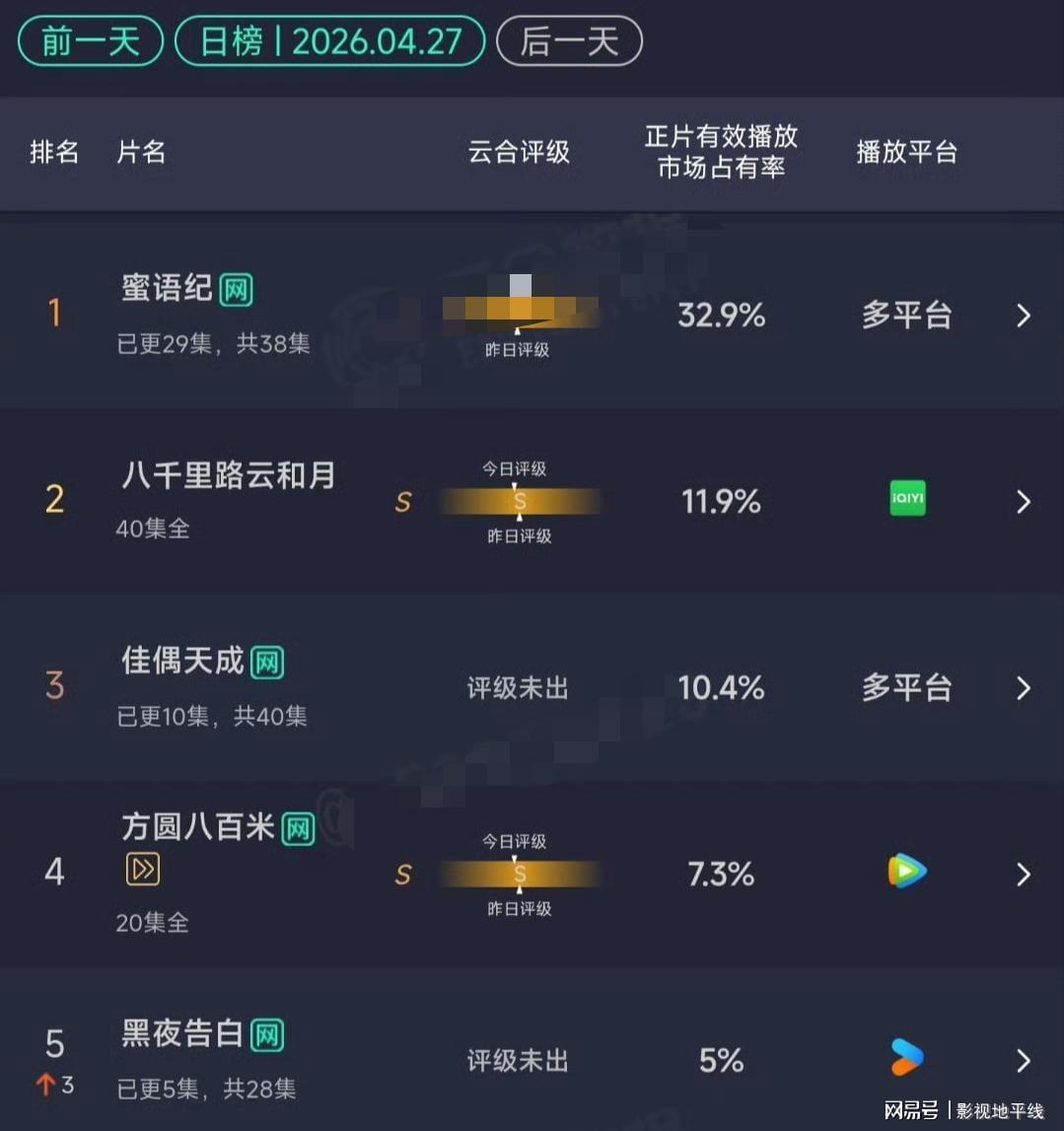1064x1131 pixels.
Task: Show details for 黑夜告白
Action: [x=1023, y=1061]
